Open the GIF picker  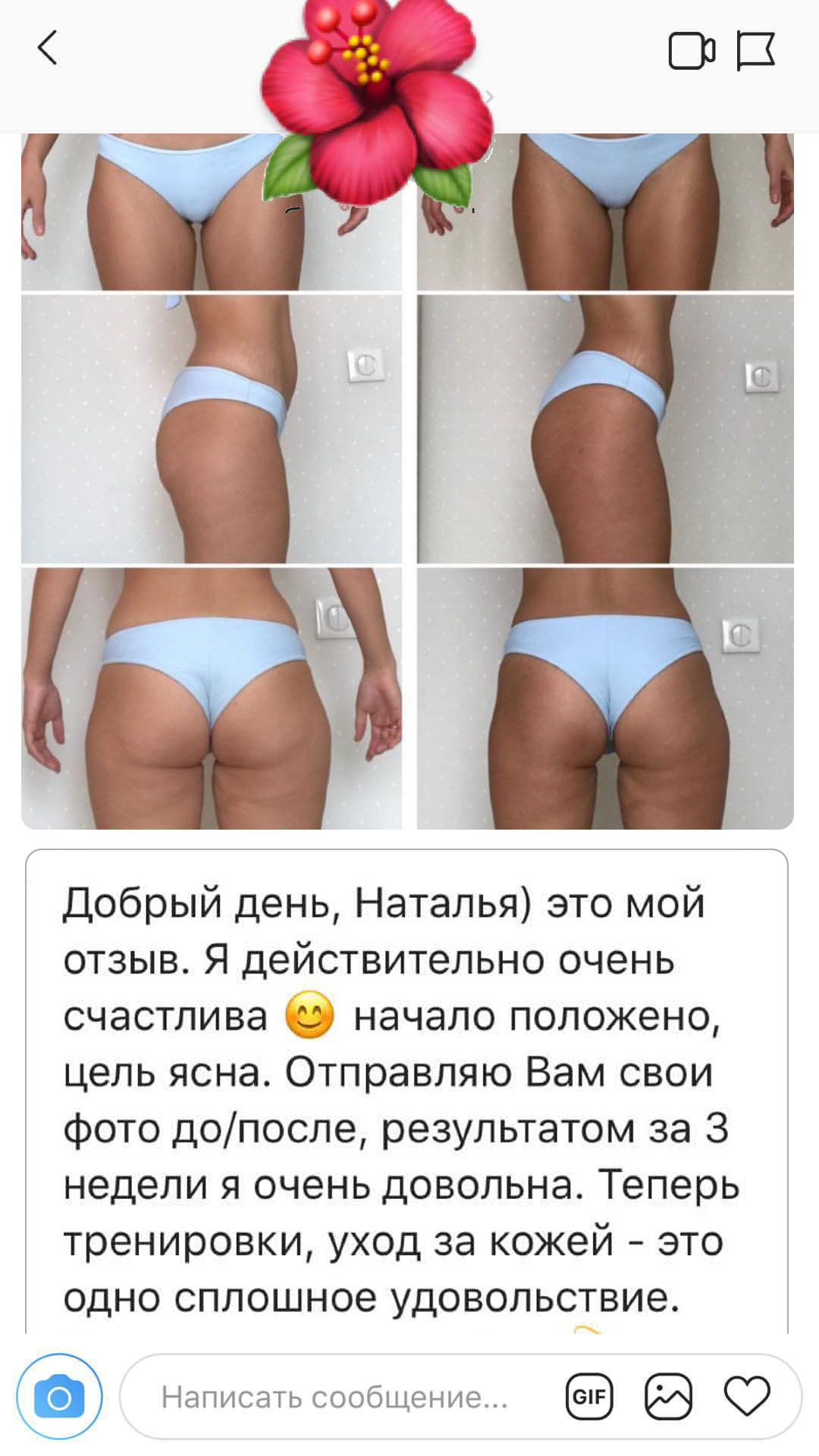click(589, 1396)
